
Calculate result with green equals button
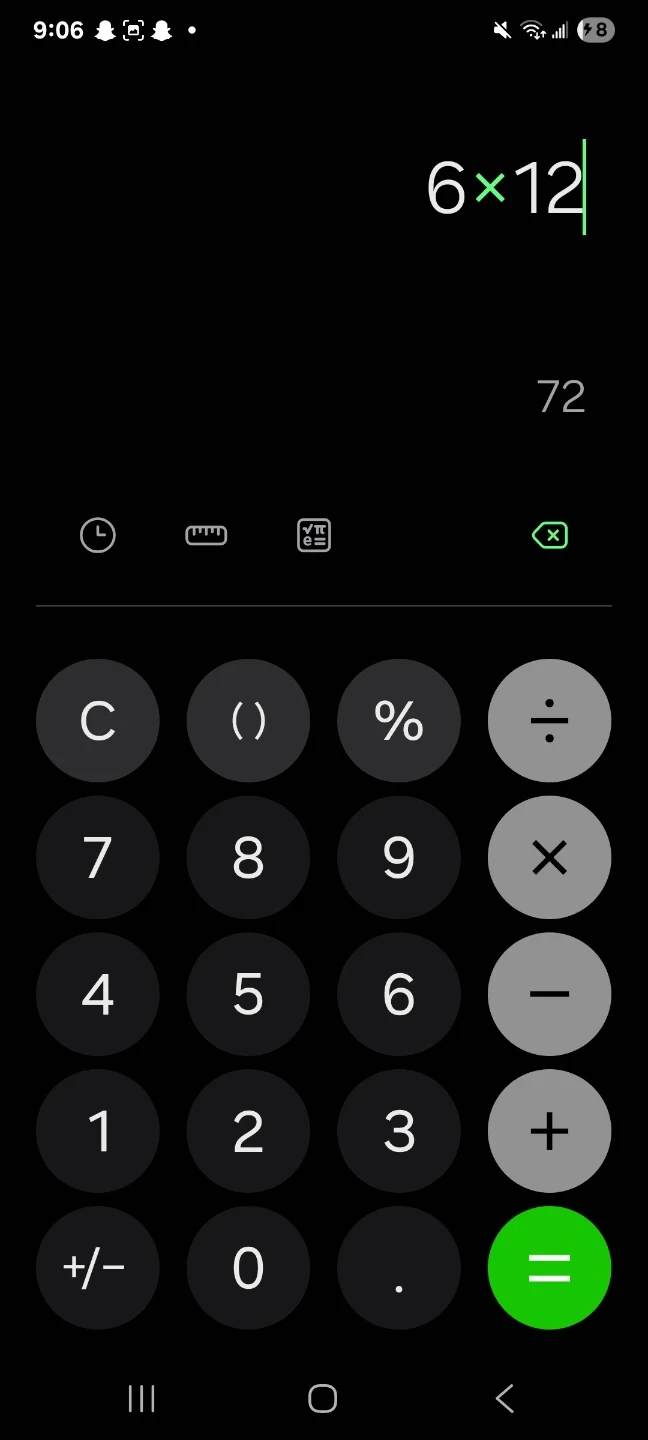pos(549,1268)
